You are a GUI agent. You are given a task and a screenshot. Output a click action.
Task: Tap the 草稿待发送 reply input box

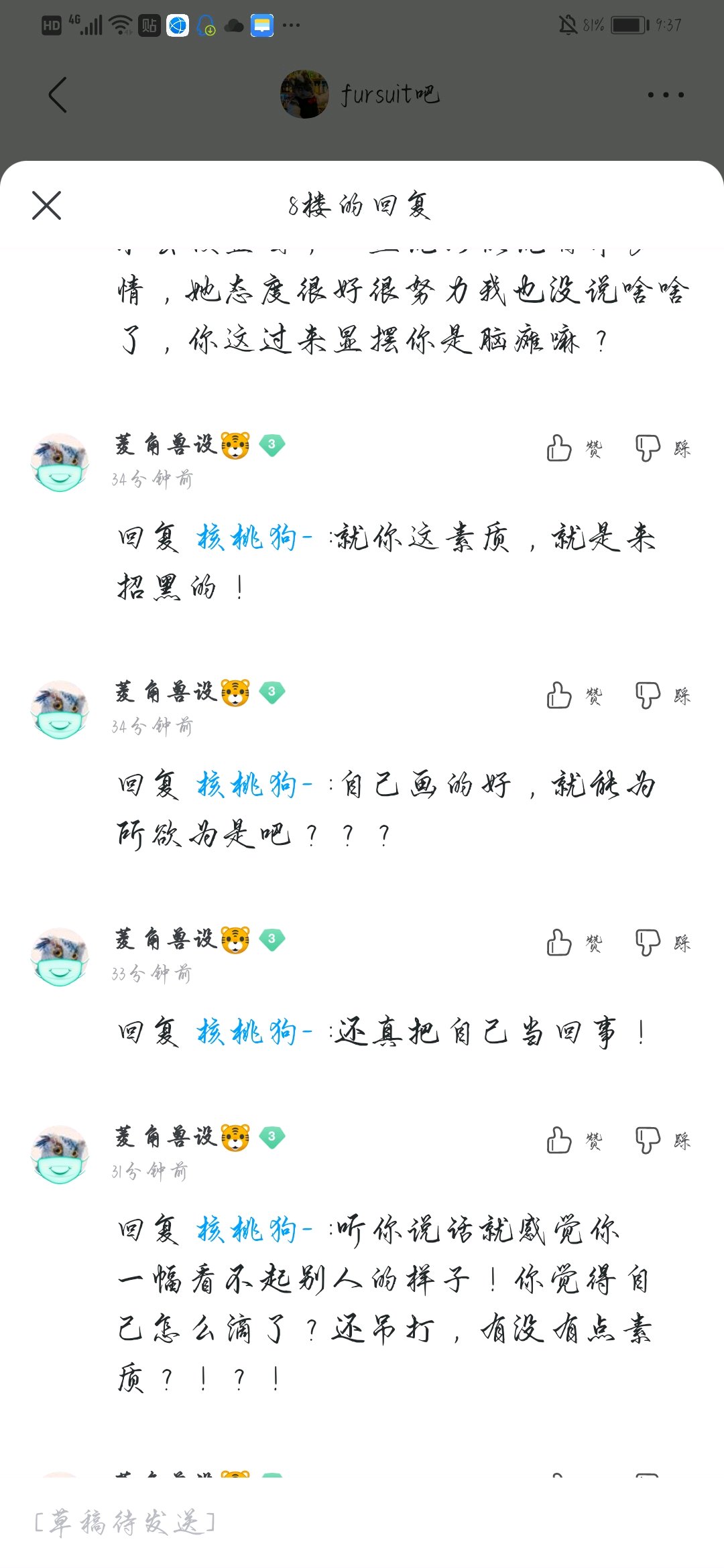[362, 1522]
